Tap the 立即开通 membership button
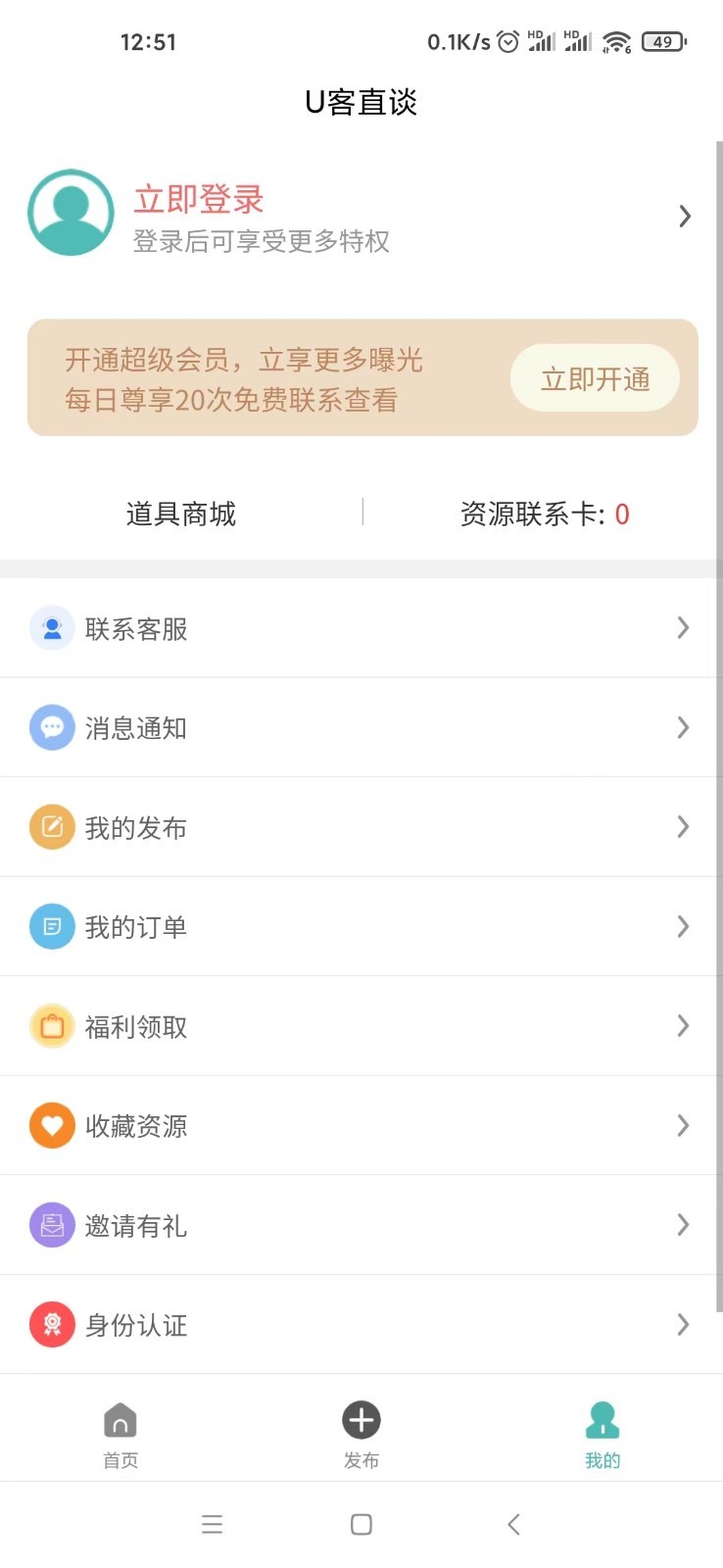This screenshot has height=1568, width=723. pyautogui.click(x=595, y=378)
